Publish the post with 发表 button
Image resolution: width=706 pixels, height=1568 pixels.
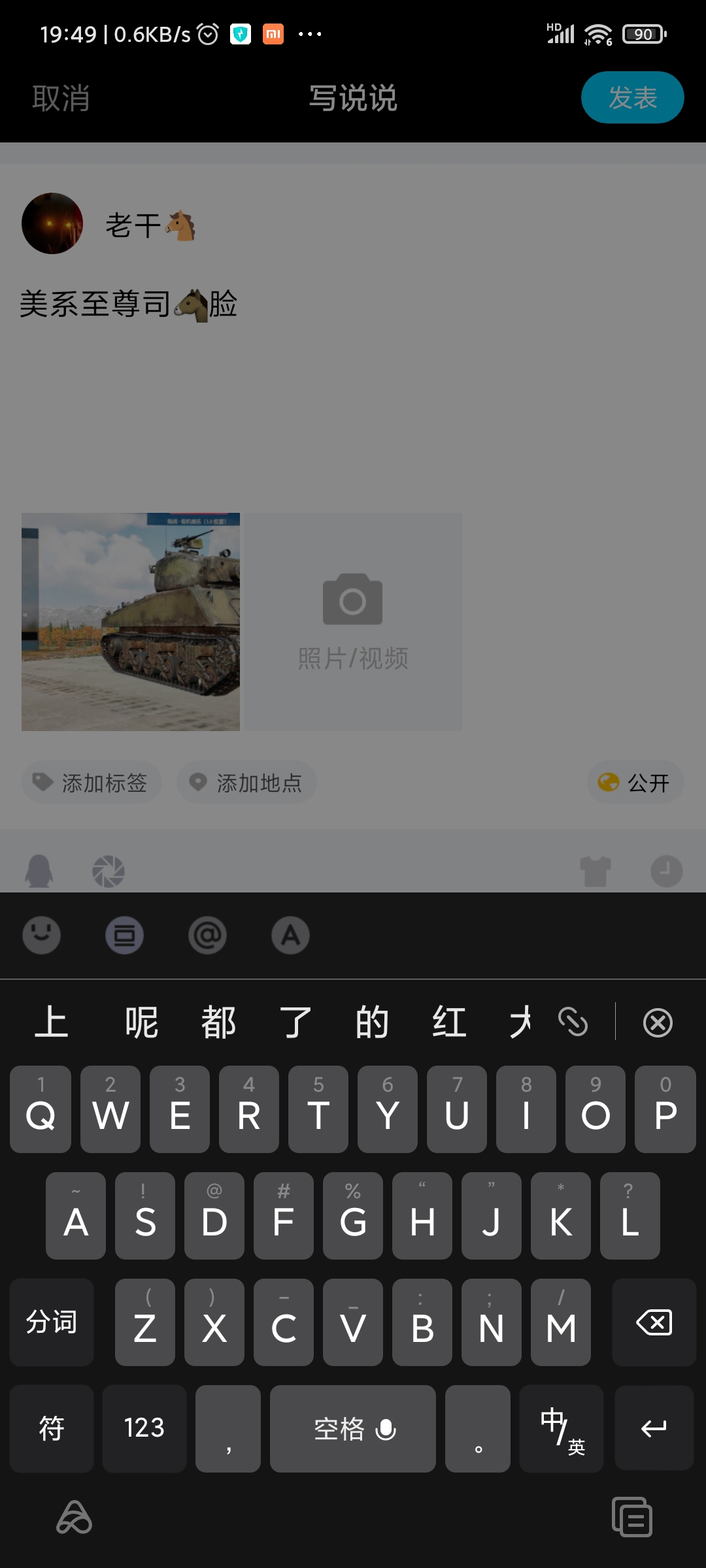[x=632, y=98]
